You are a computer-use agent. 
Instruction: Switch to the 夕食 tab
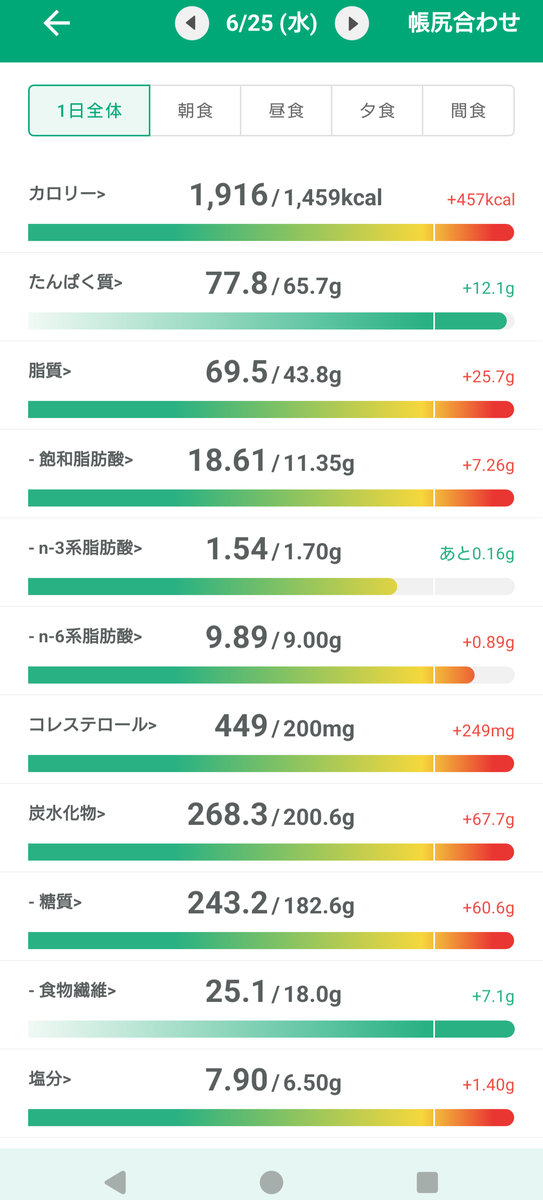point(377,110)
